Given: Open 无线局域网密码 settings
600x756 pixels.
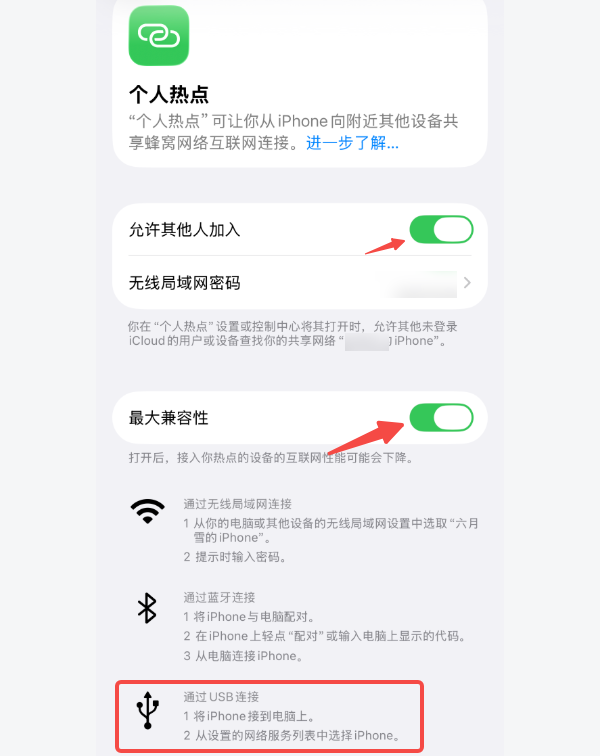Looking at the screenshot, I should 300,283.
